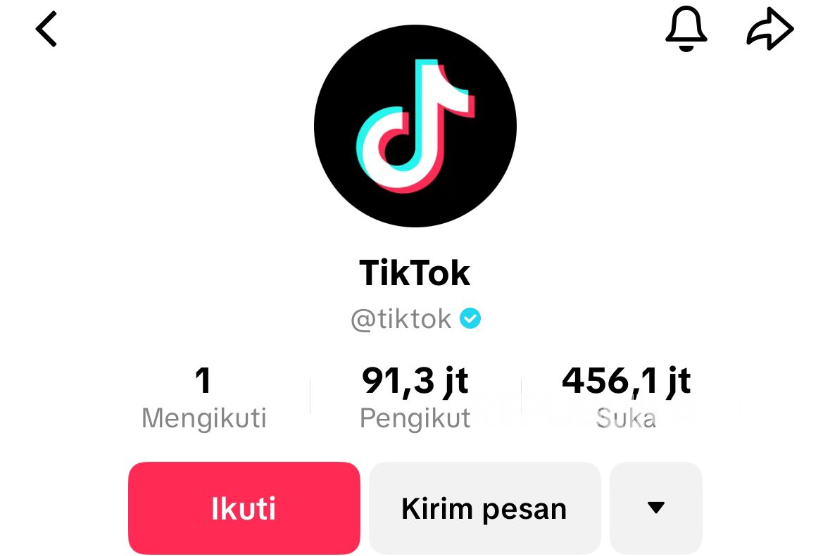View the Mengikuti following list
The width and height of the screenshot is (830, 556).
point(204,397)
